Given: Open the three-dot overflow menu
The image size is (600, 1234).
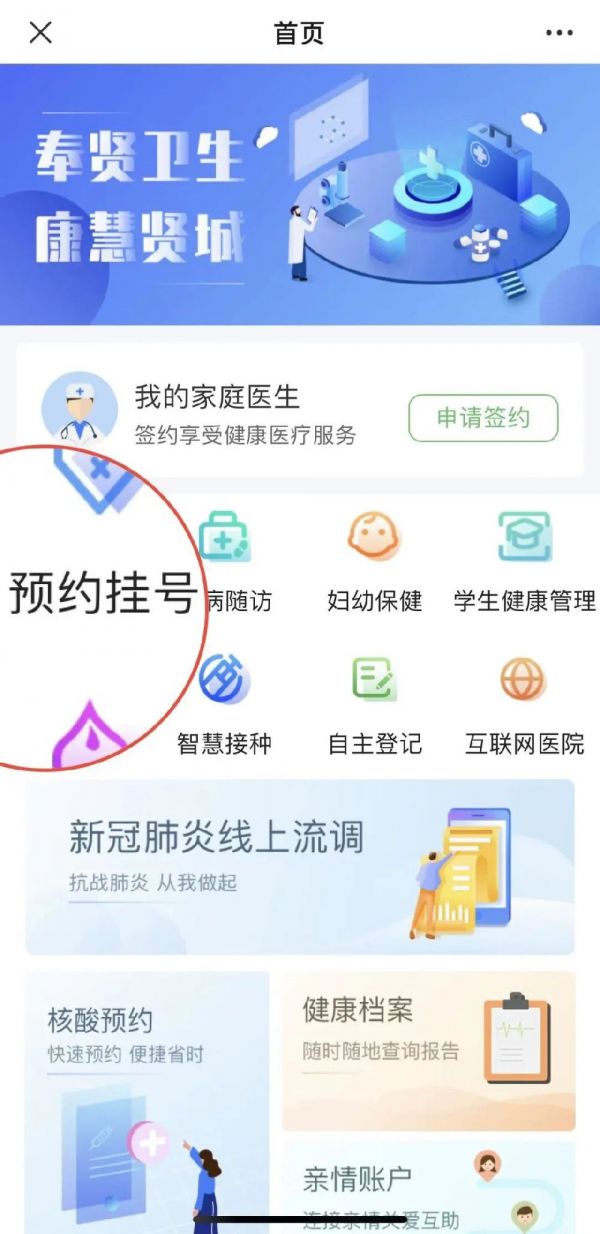Looking at the screenshot, I should click(x=559, y=33).
